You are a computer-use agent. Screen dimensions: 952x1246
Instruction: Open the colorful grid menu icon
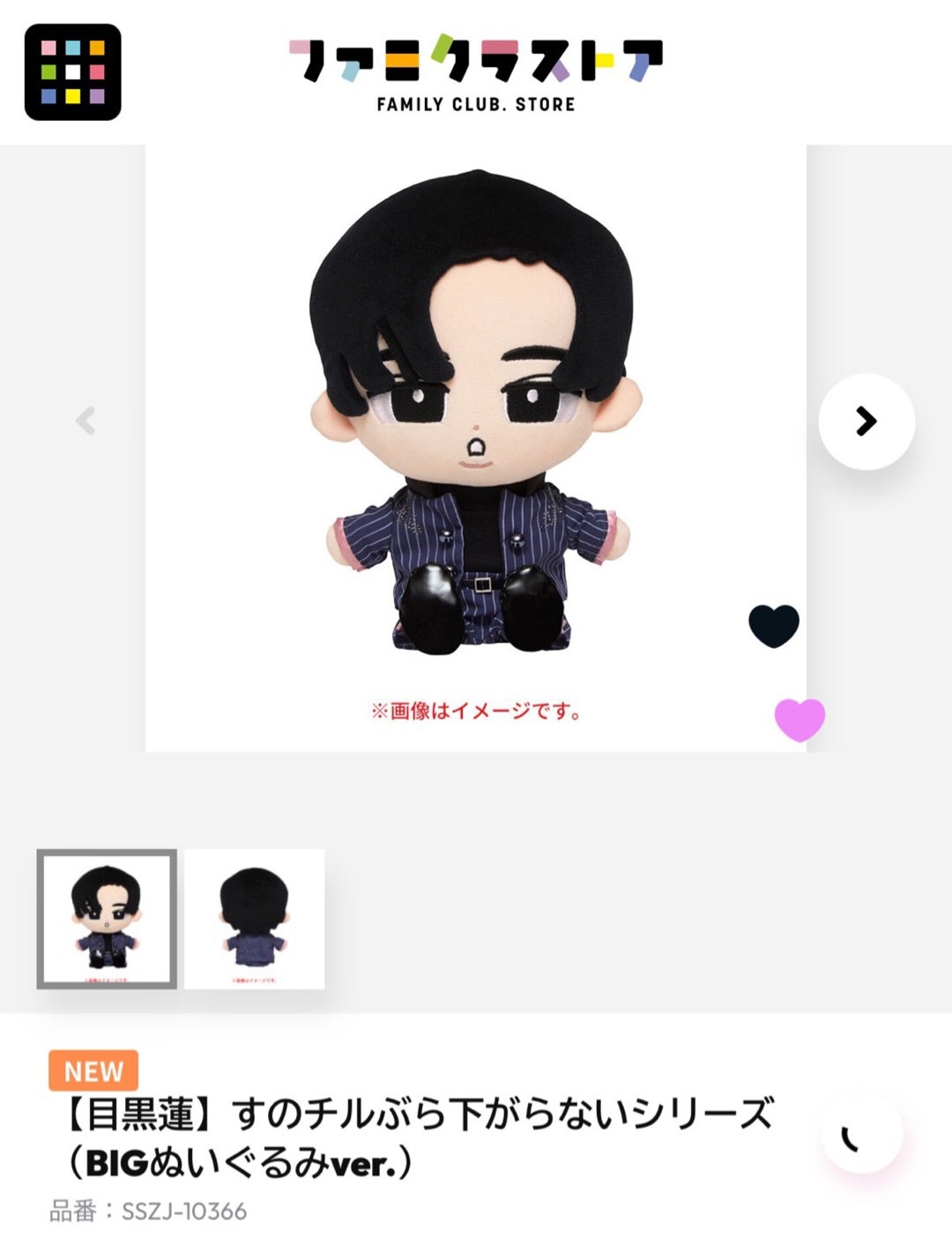(72, 72)
